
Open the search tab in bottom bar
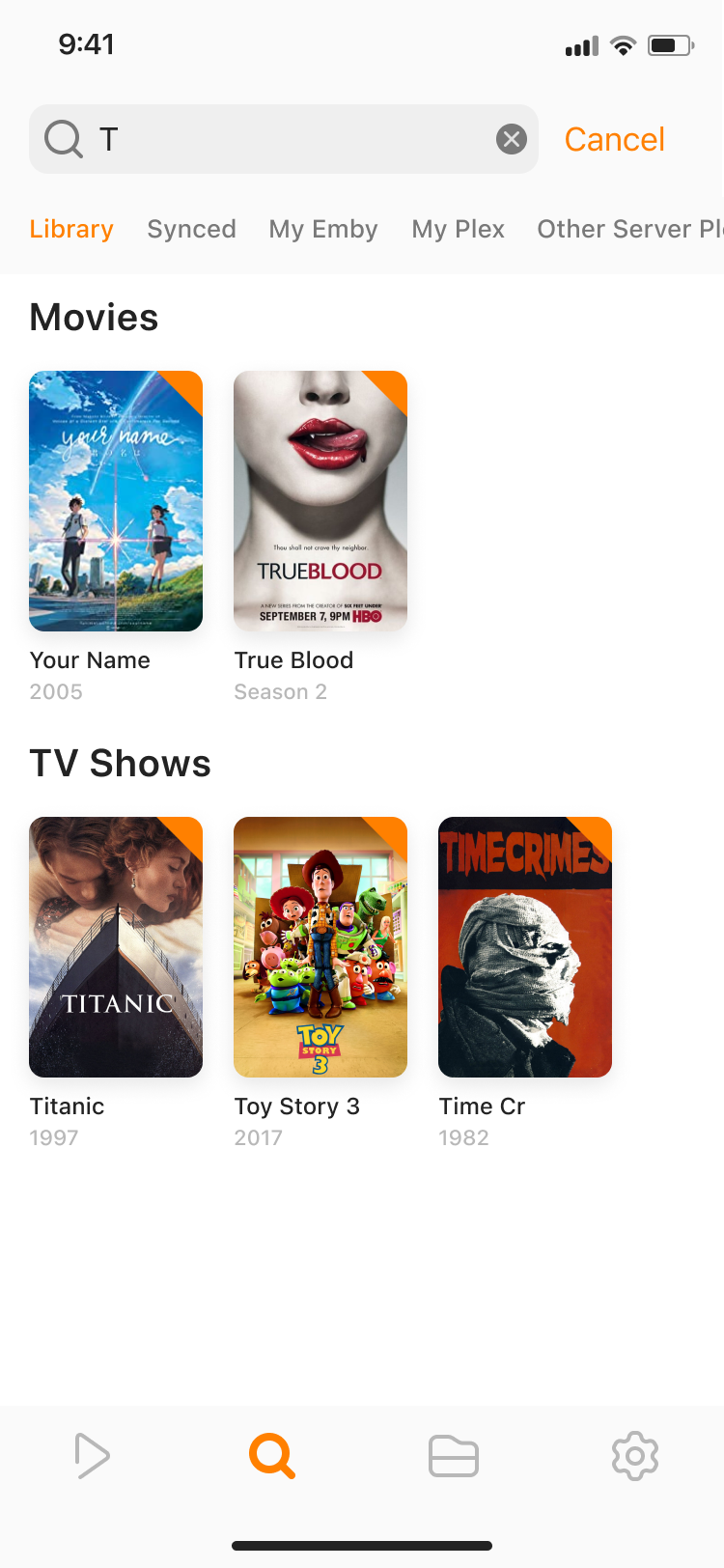(x=272, y=1456)
